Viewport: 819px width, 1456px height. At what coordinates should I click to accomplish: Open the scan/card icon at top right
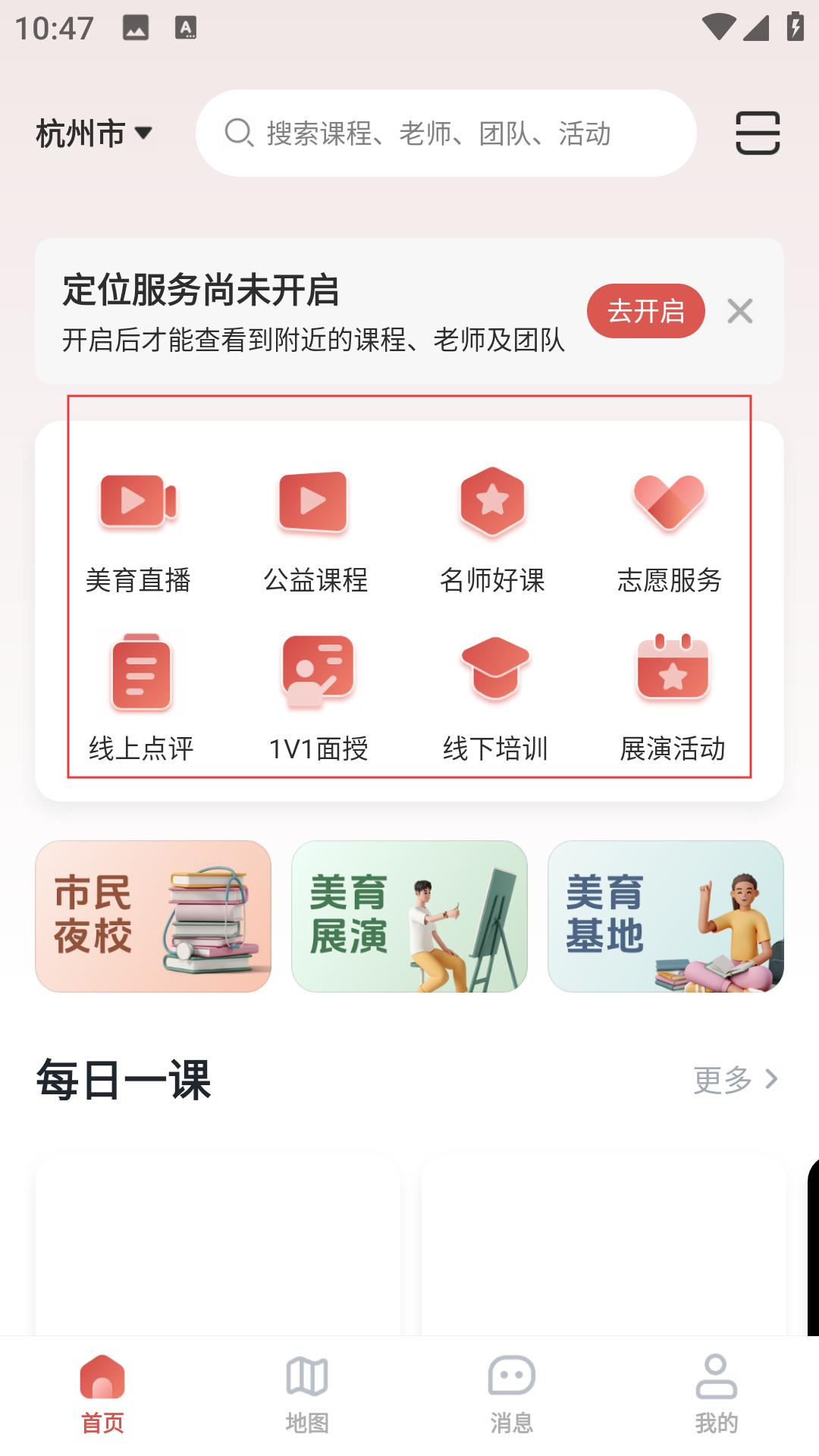click(758, 133)
